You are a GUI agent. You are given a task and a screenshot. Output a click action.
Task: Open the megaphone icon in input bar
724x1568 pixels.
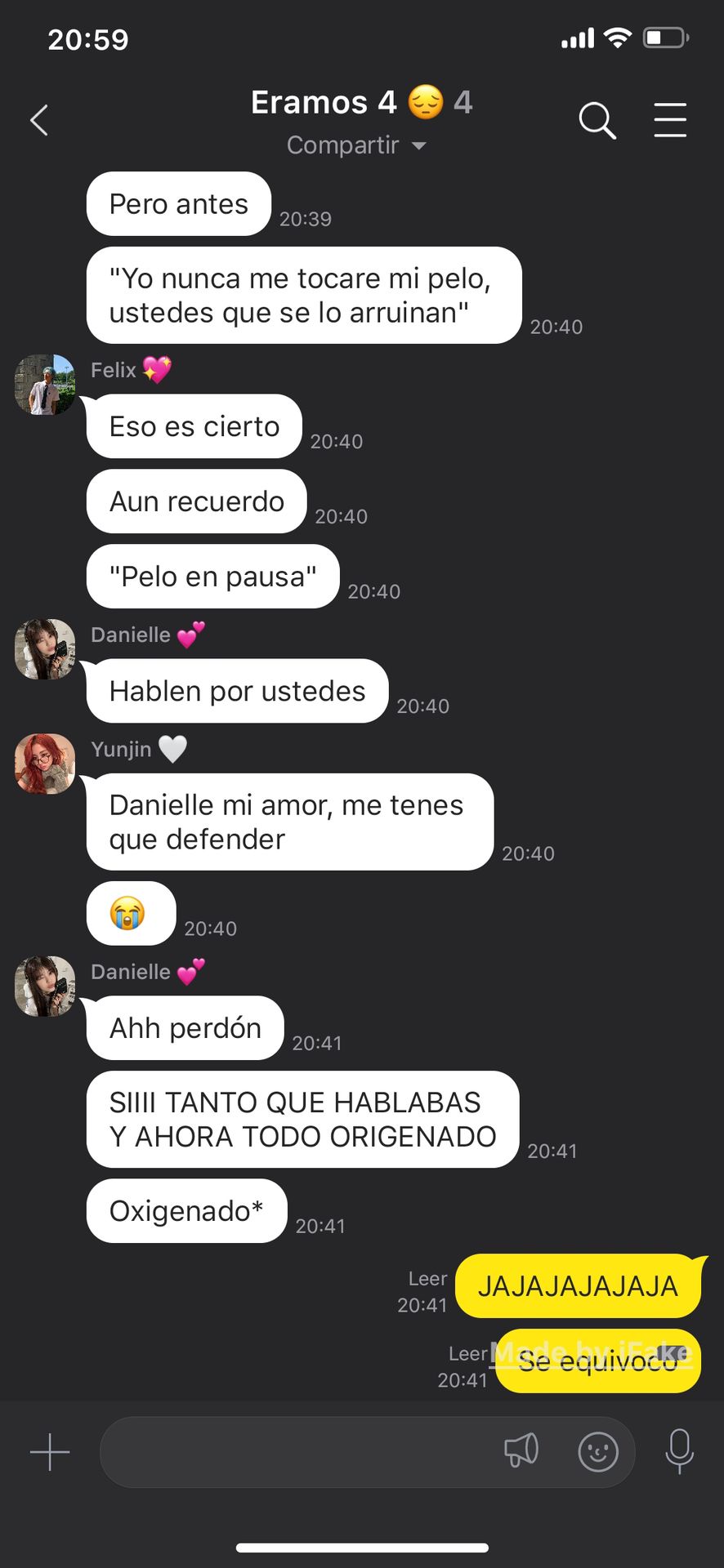[x=521, y=1451]
